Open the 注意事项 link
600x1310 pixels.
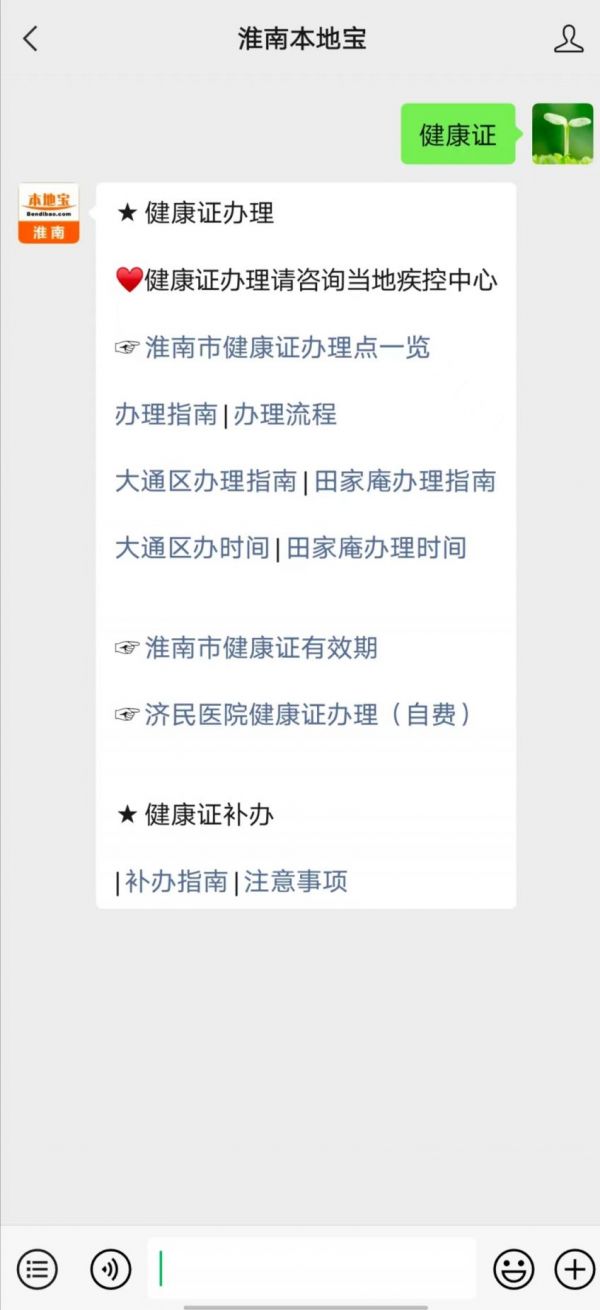pyautogui.click(x=296, y=882)
